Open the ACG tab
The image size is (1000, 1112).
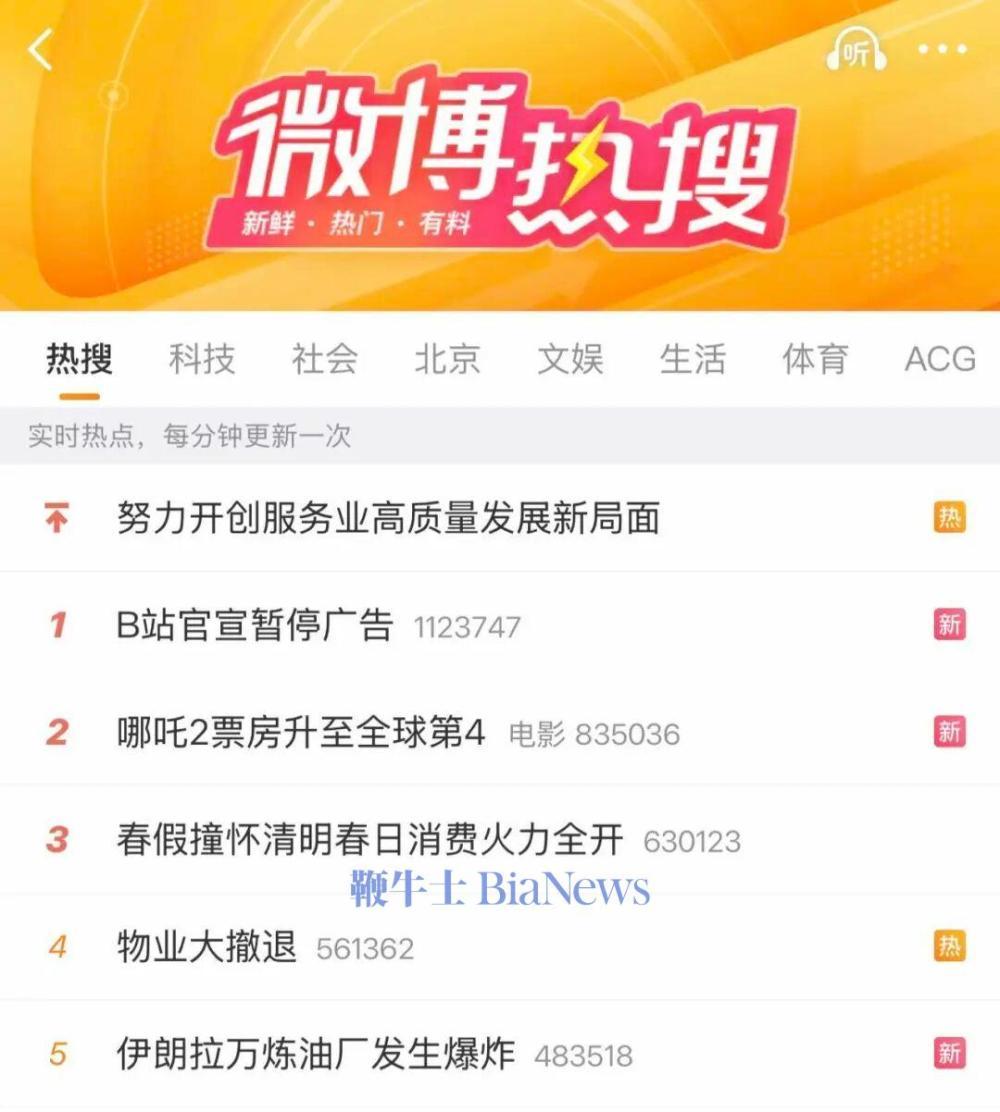938,360
